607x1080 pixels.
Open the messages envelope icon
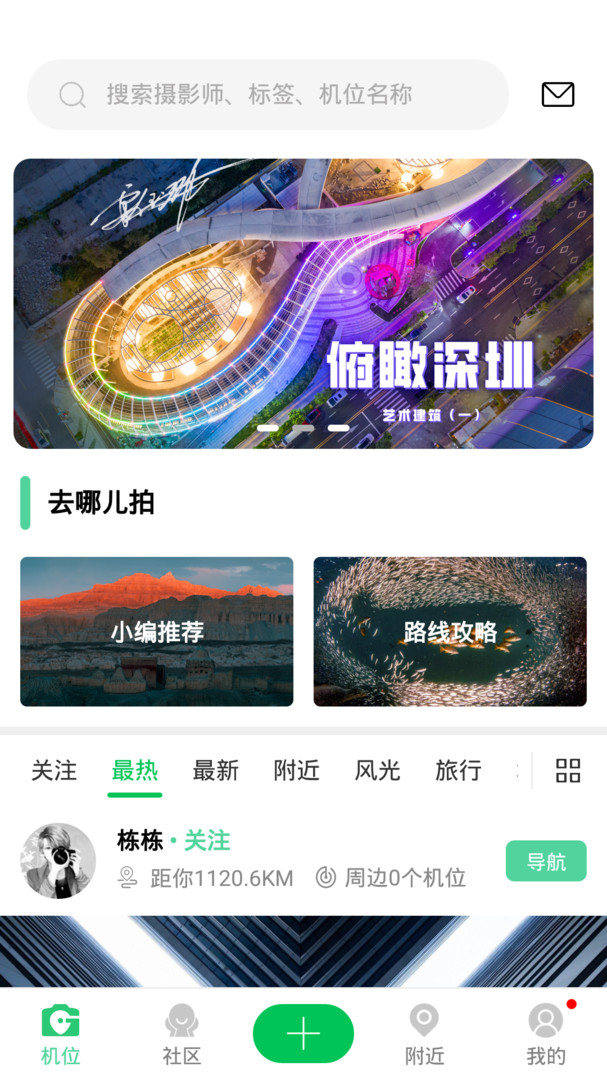tap(557, 95)
